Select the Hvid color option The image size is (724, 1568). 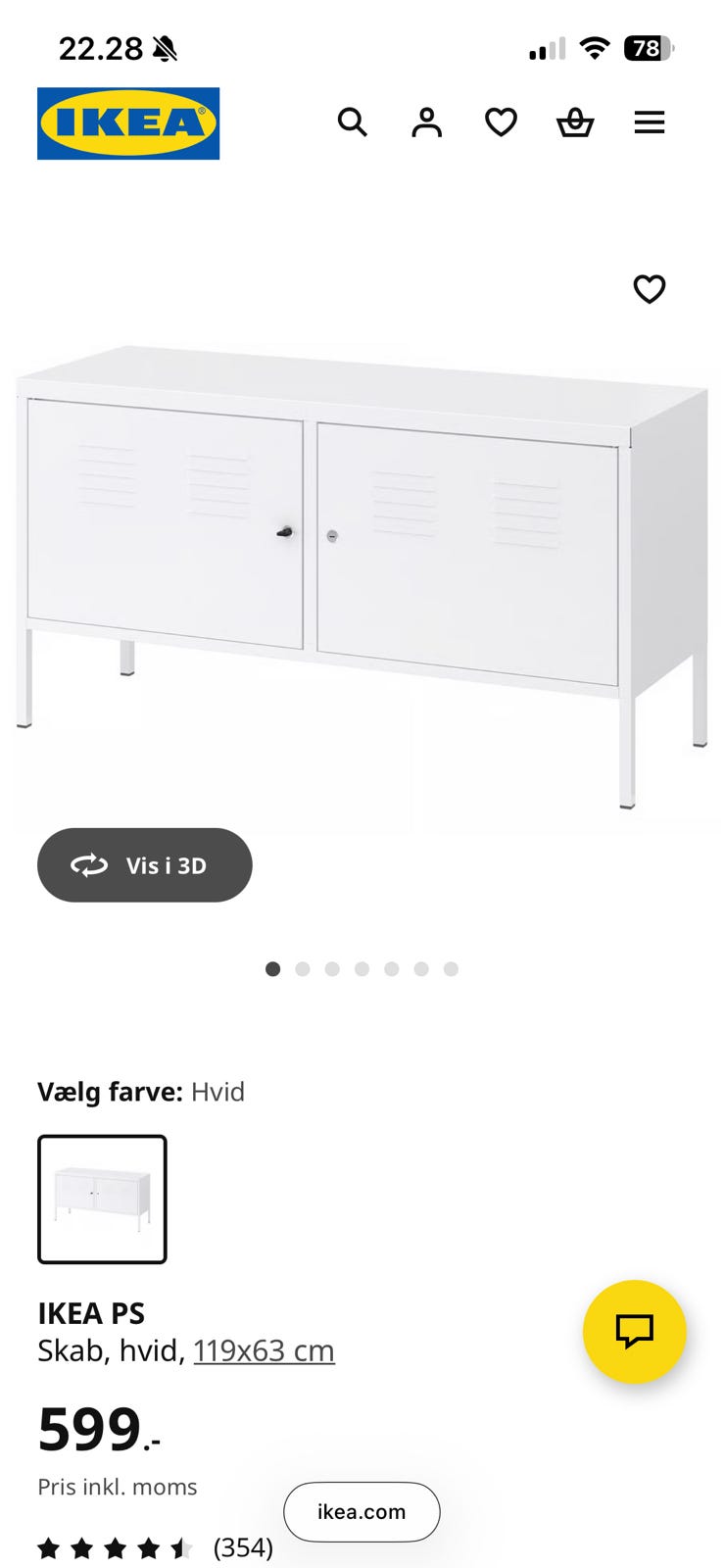click(x=102, y=1199)
